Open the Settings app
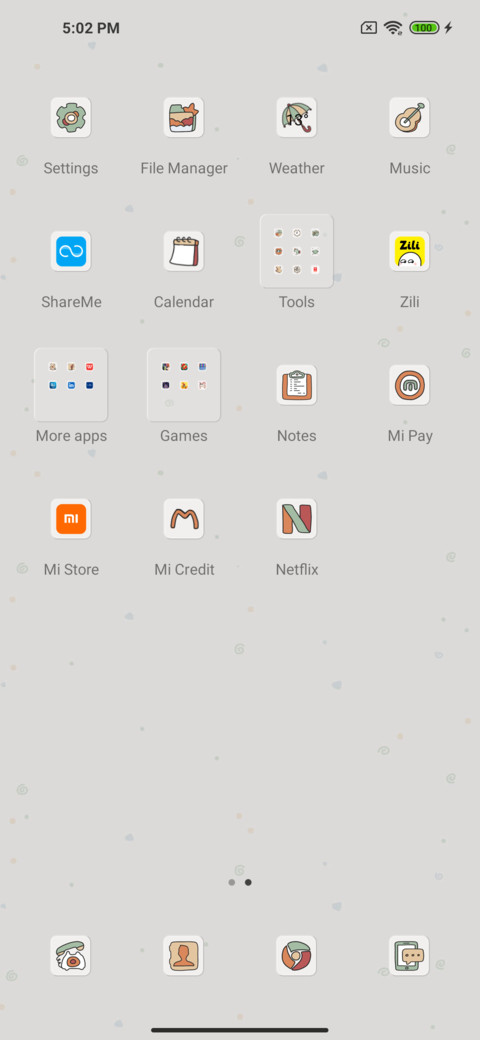The height and width of the screenshot is (1040, 480). point(71,117)
